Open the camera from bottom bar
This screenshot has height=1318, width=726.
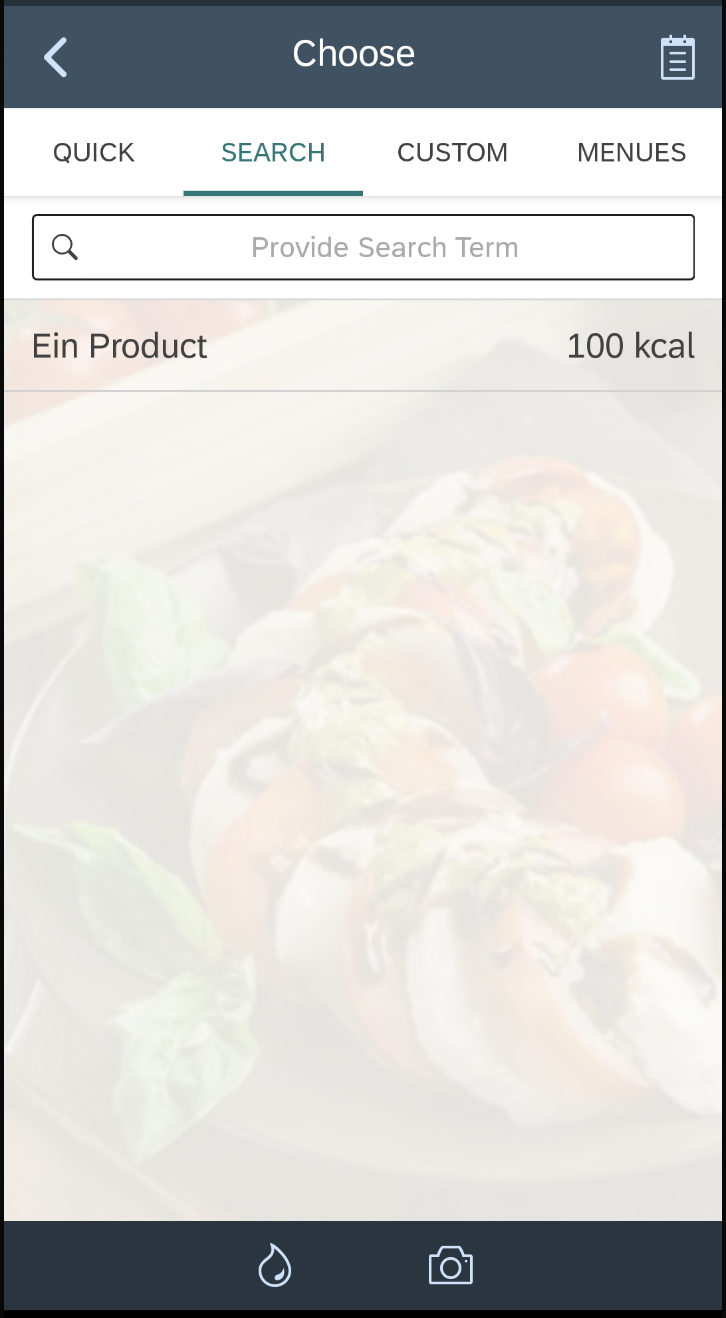pos(450,1266)
